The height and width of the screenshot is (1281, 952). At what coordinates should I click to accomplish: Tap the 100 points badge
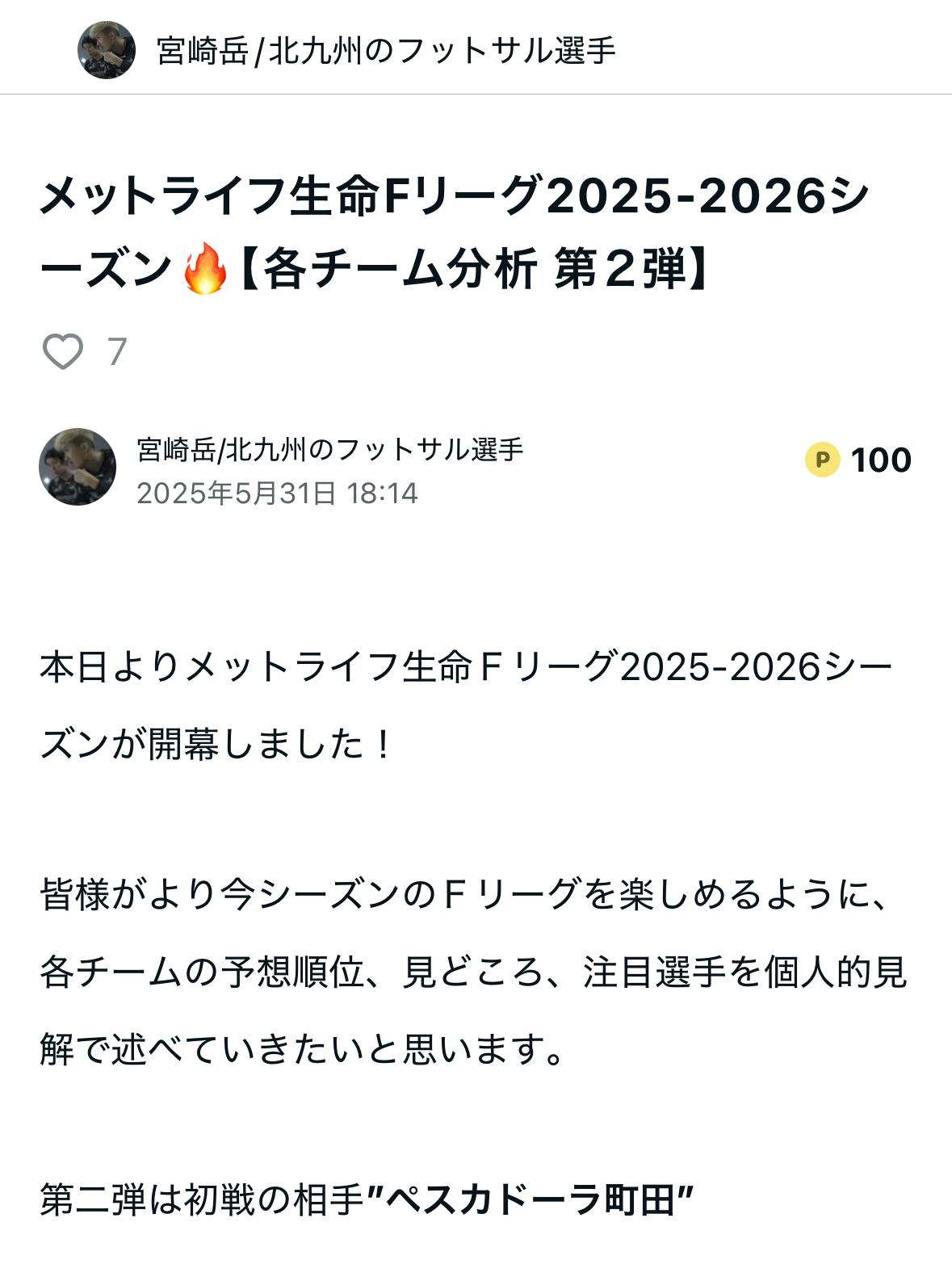[858, 460]
